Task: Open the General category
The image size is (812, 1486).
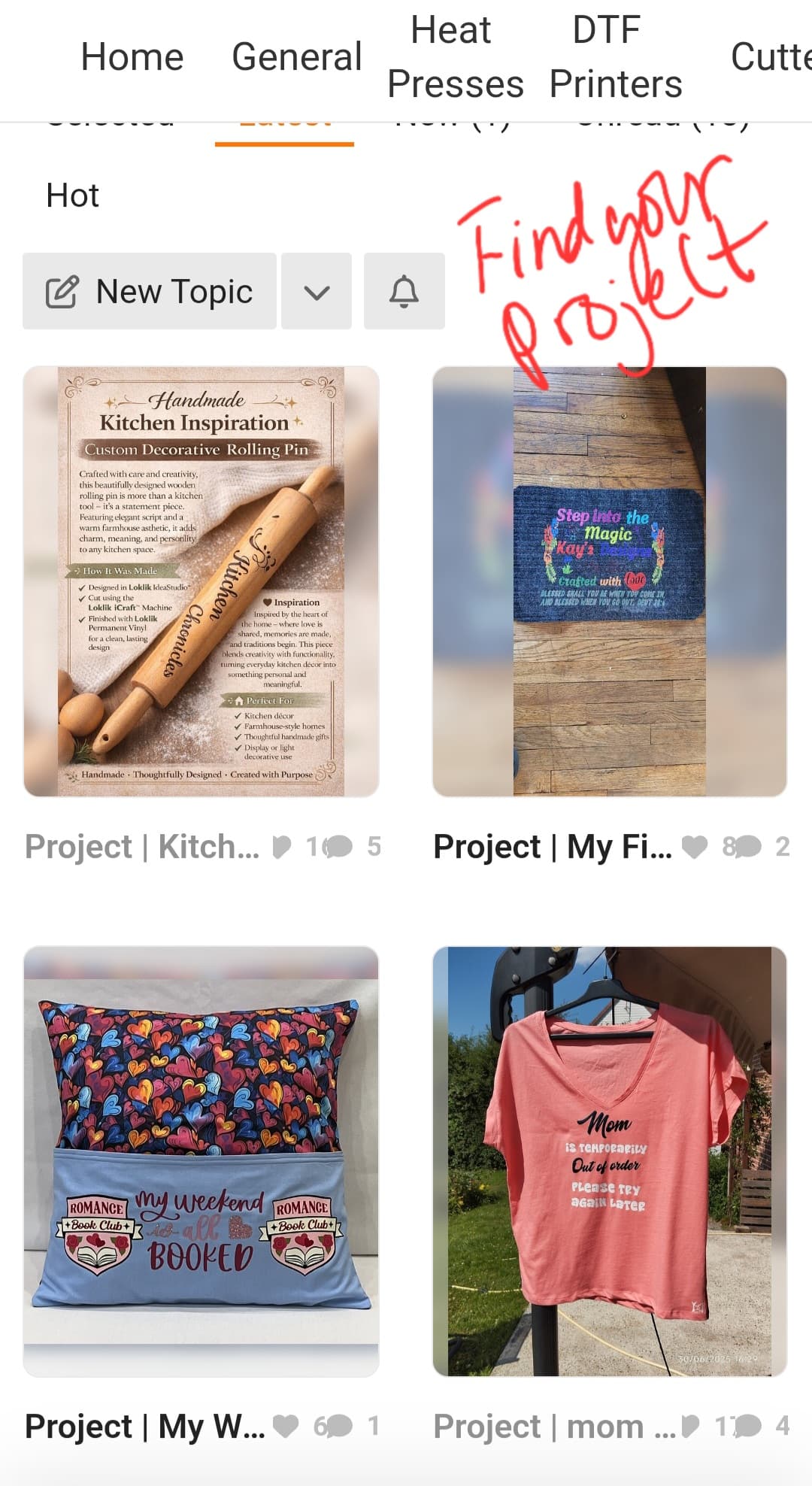Action: tap(297, 57)
